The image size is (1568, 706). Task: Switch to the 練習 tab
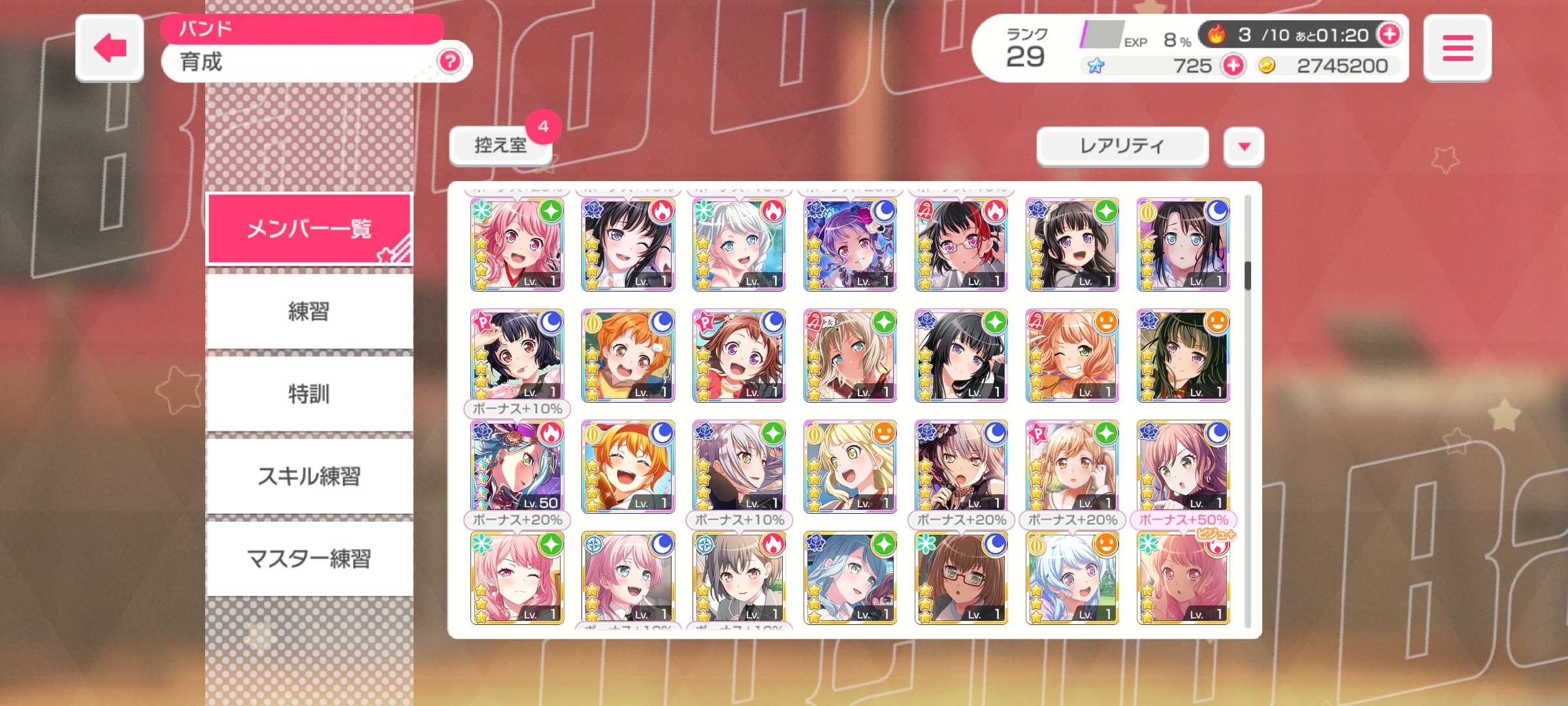click(x=309, y=311)
